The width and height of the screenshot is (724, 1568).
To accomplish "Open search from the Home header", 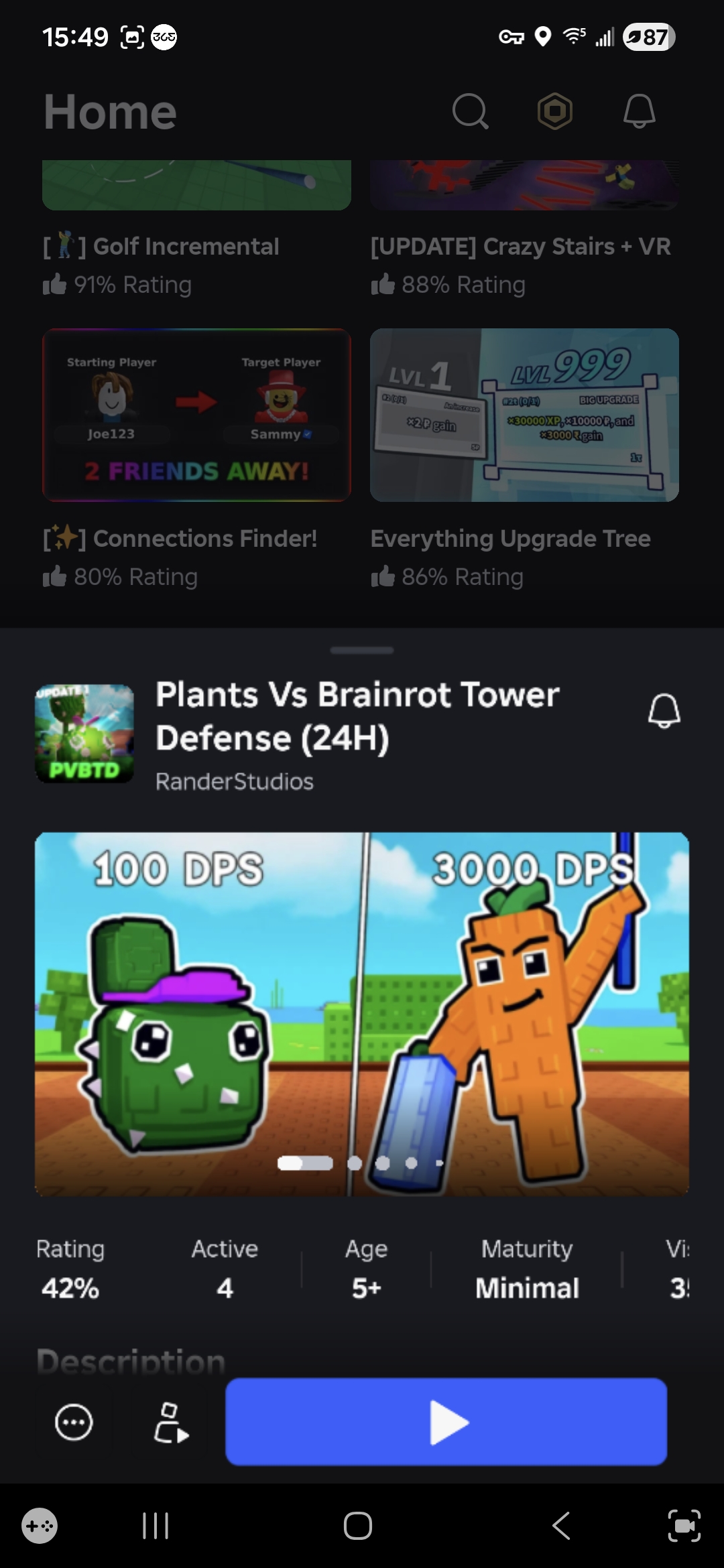I will (x=470, y=111).
